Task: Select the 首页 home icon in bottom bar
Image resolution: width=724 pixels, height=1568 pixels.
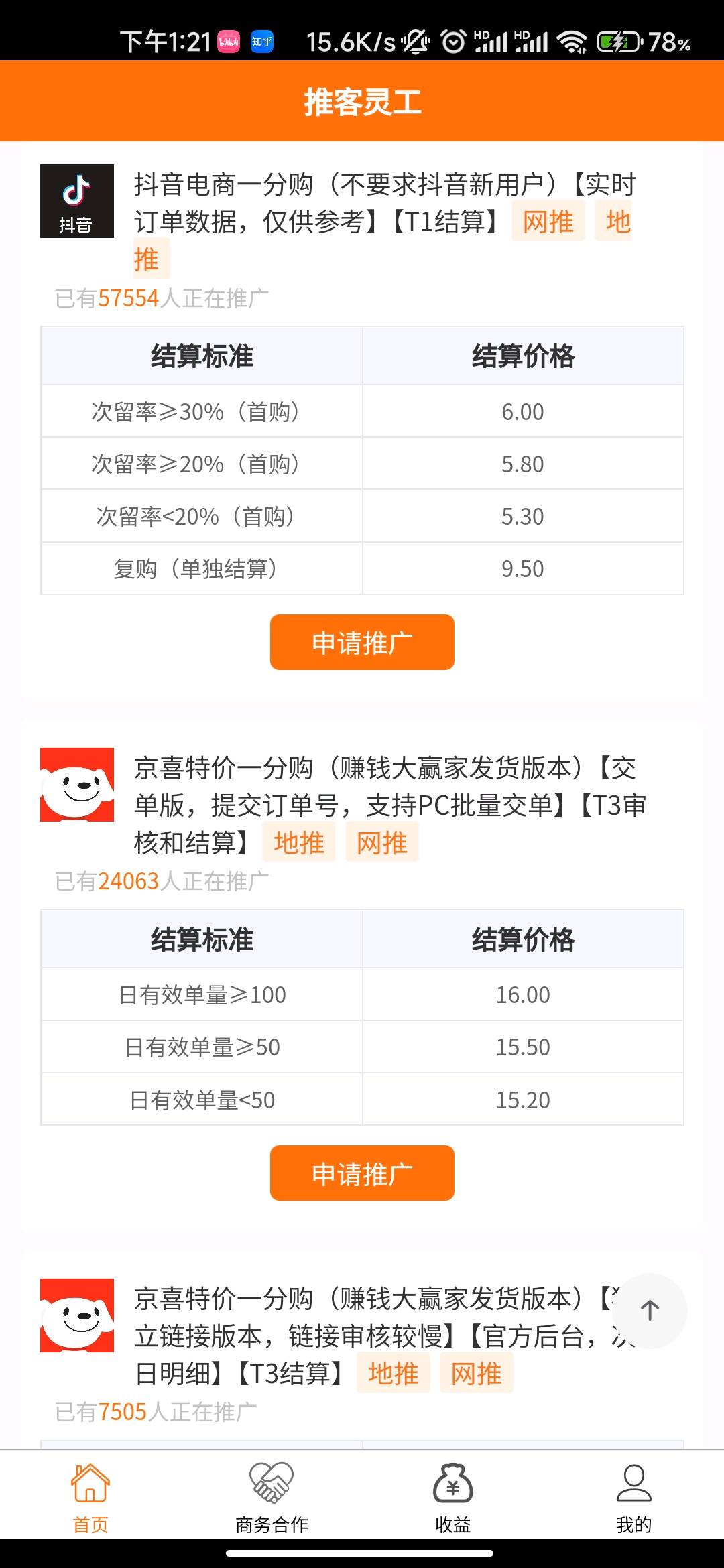Action: click(89, 1482)
